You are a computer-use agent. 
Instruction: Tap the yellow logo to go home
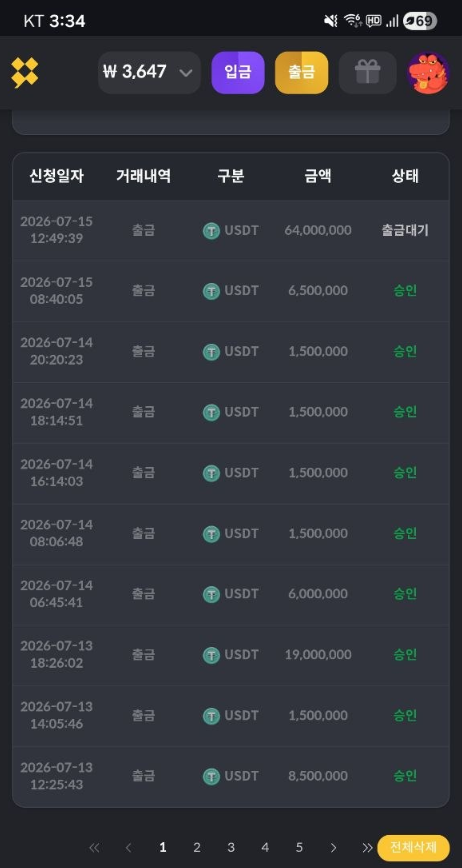pyautogui.click(x=25, y=73)
